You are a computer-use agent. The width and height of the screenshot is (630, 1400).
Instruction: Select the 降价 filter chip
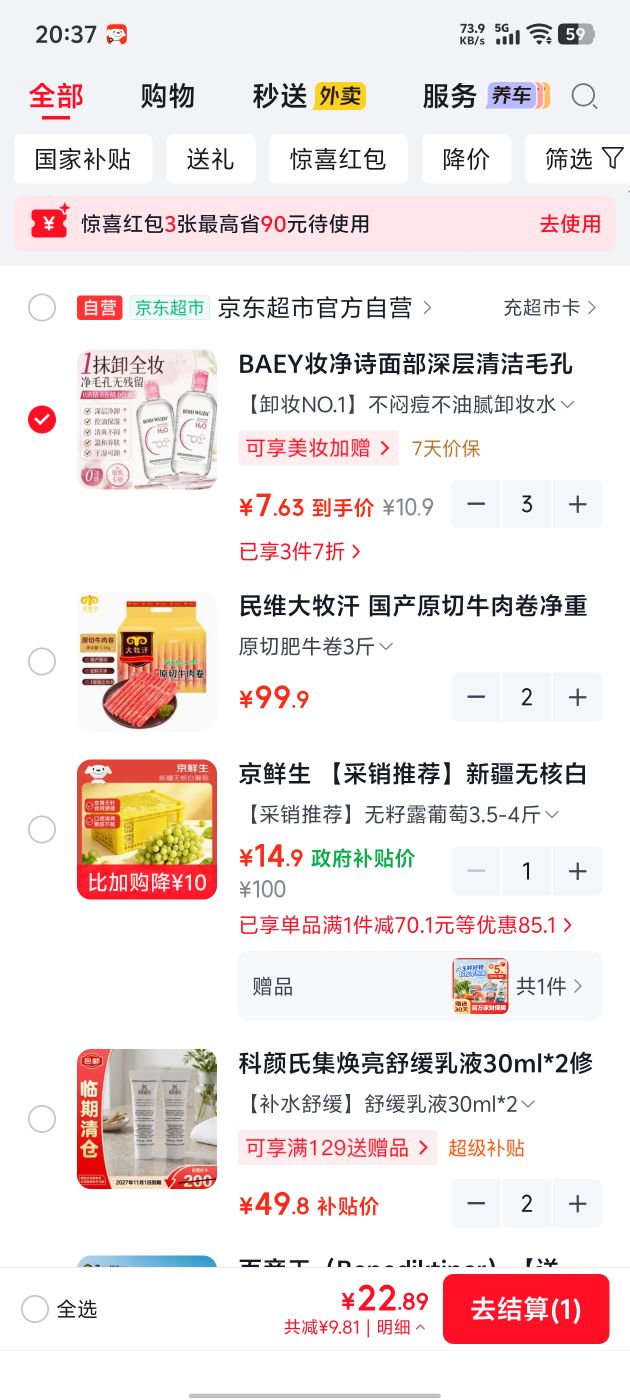[x=466, y=159]
